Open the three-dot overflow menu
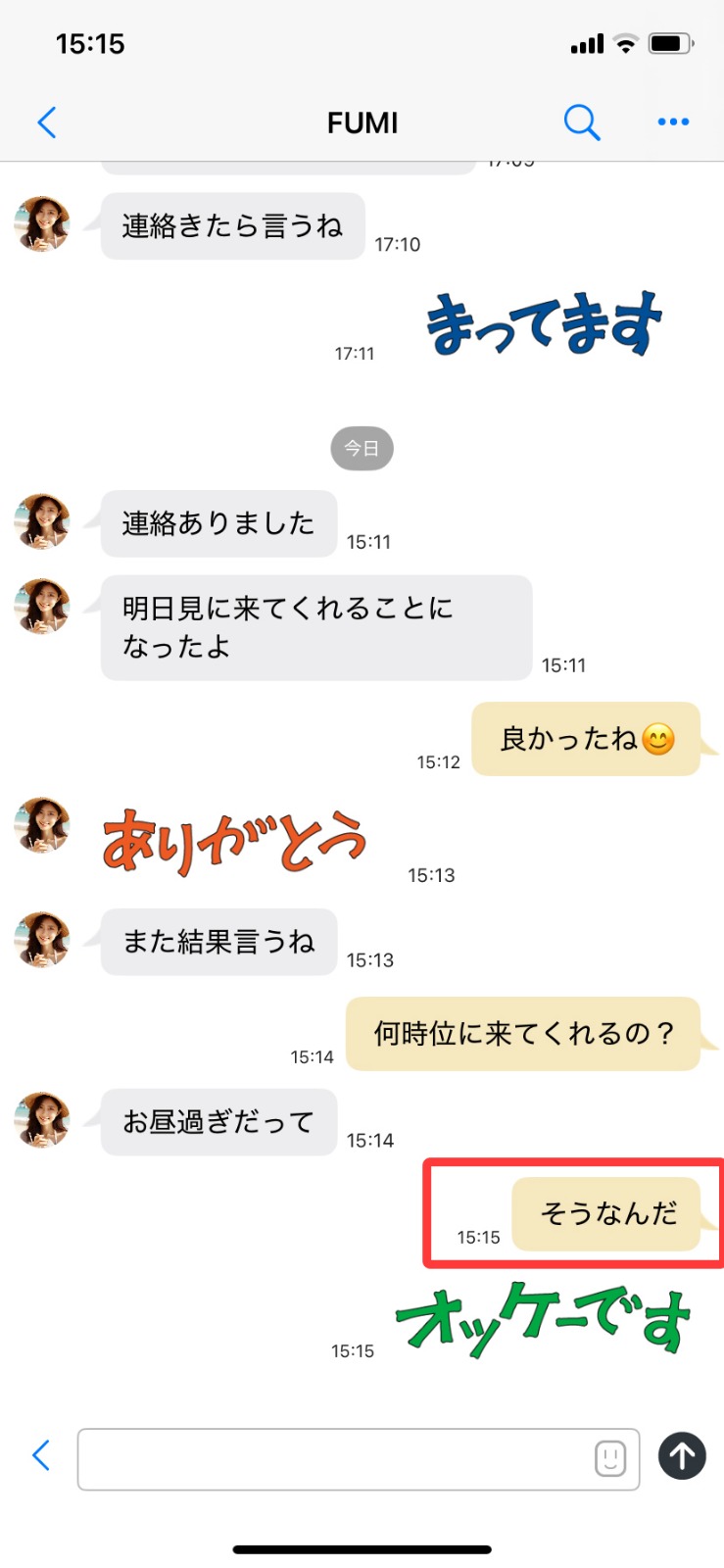 (673, 122)
